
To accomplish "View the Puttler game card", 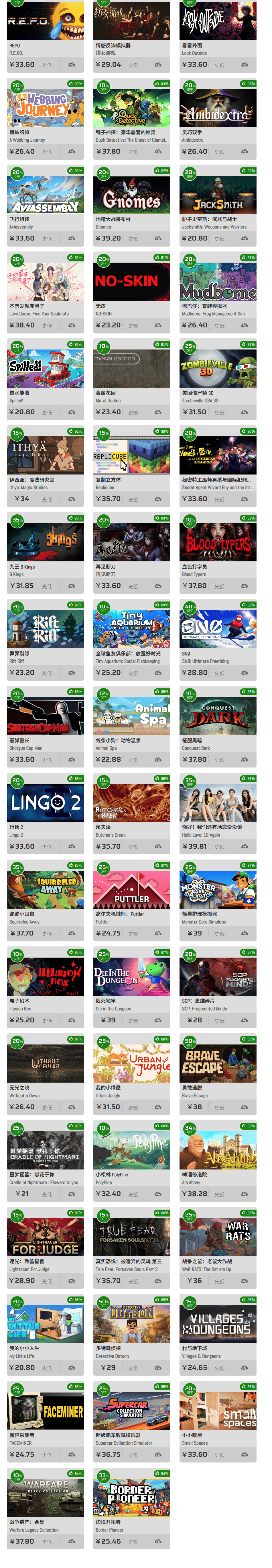I will pos(132,891).
